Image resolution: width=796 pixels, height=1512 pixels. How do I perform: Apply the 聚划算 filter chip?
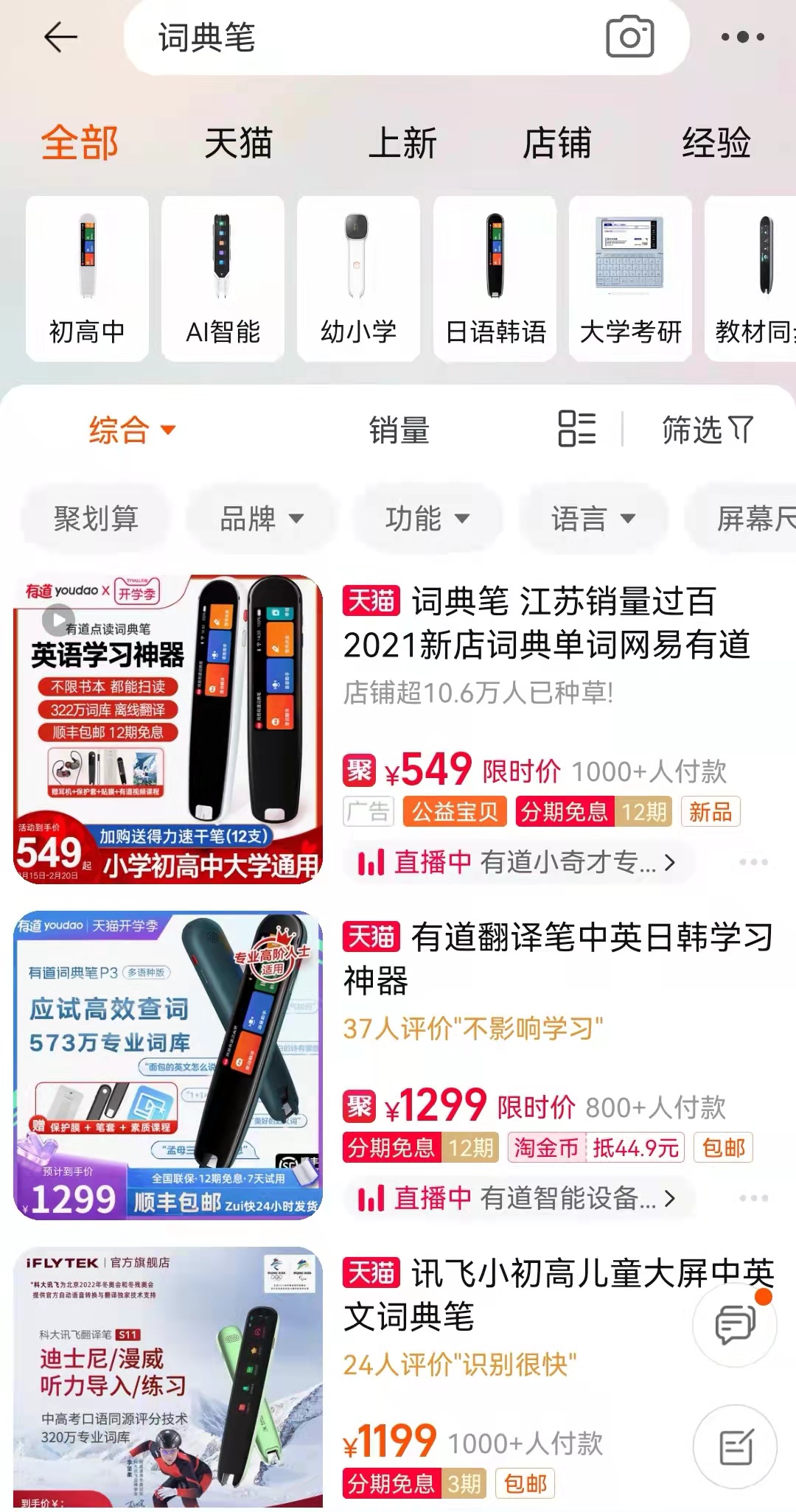coord(96,519)
